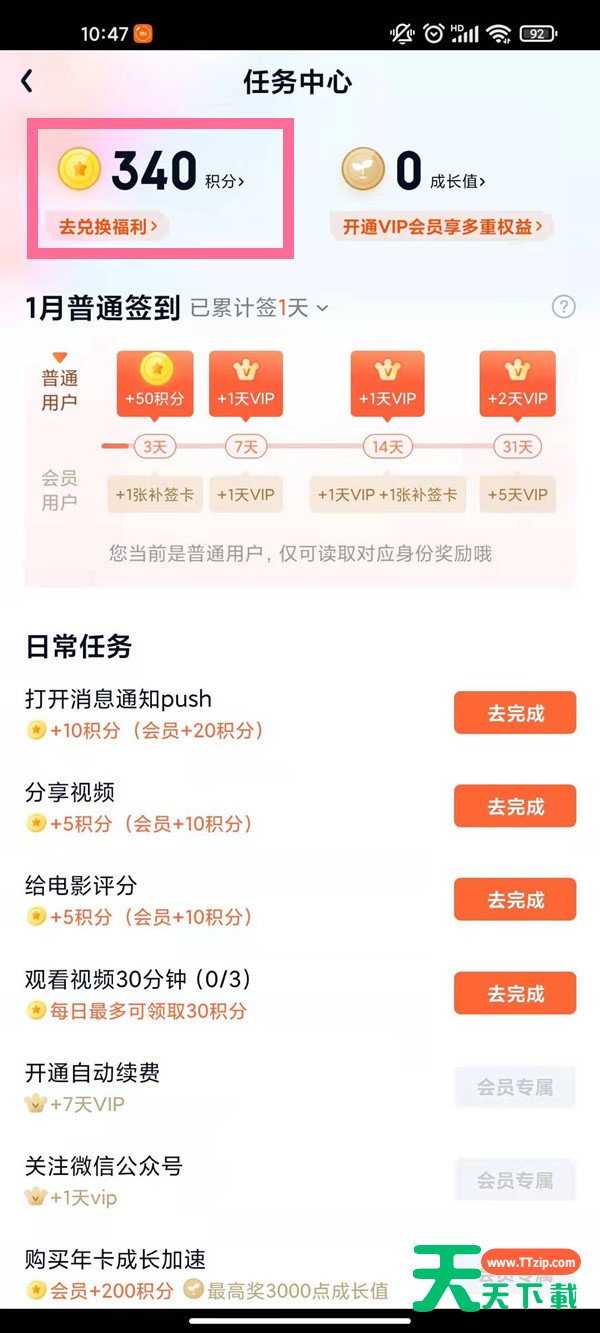Open the sign-in help question mark
Viewport: 600px width, 1333px height.
(564, 307)
